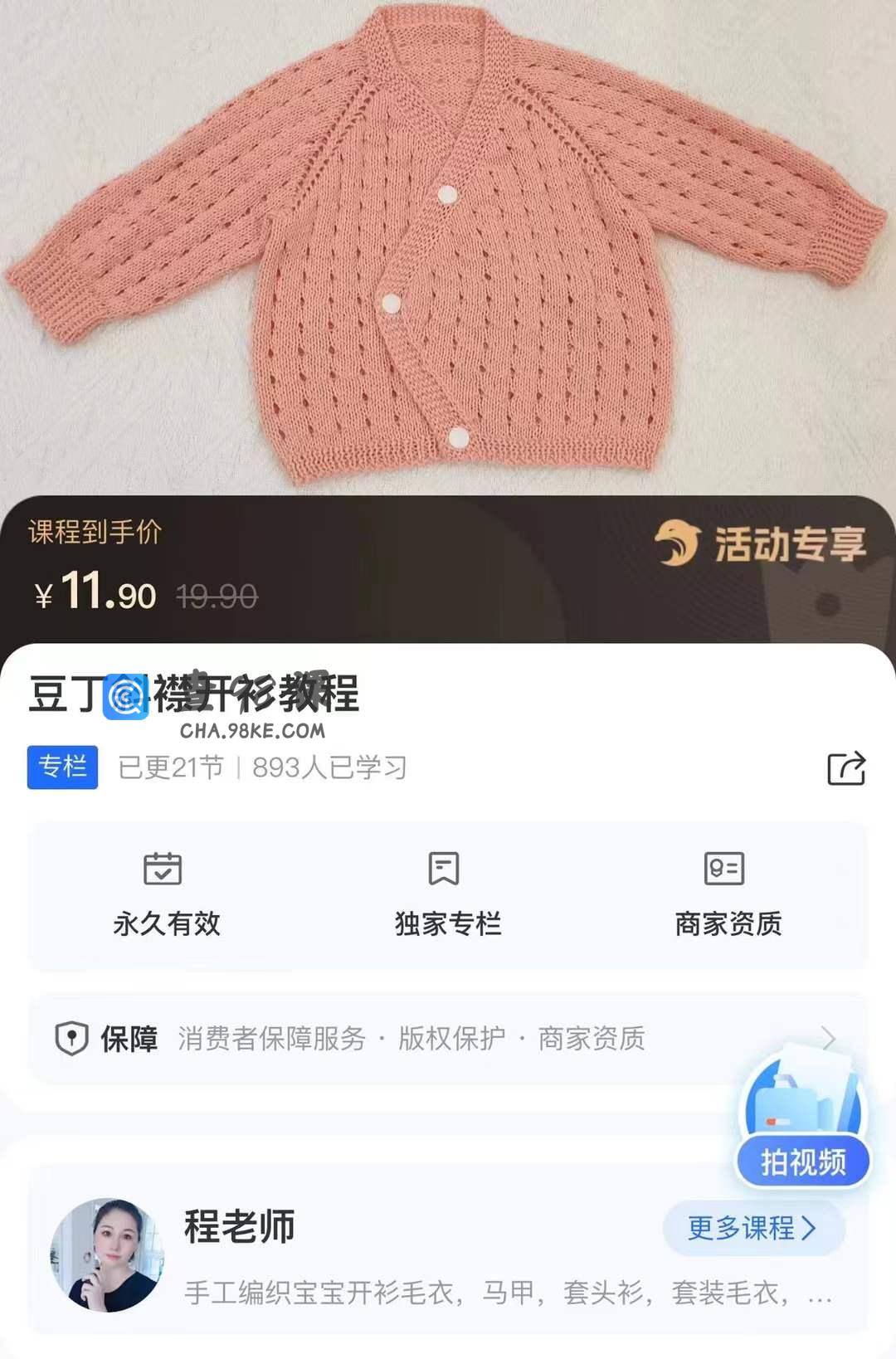The height and width of the screenshot is (1359, 896).
Task: Share this course via the share icon
Action: (x=846, y=768)
